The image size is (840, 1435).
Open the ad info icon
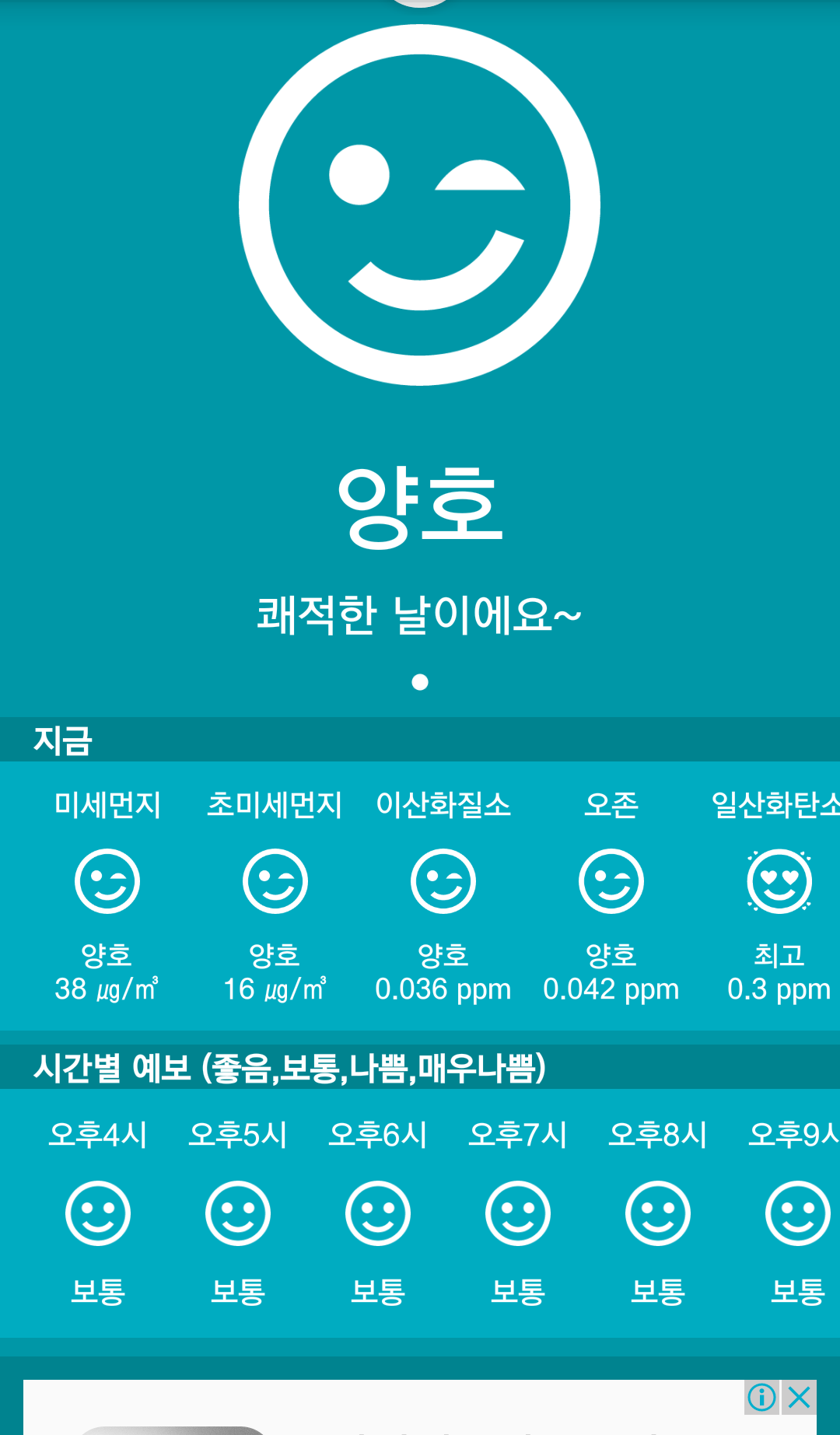pyautogui.click(x=761, y=1397)
